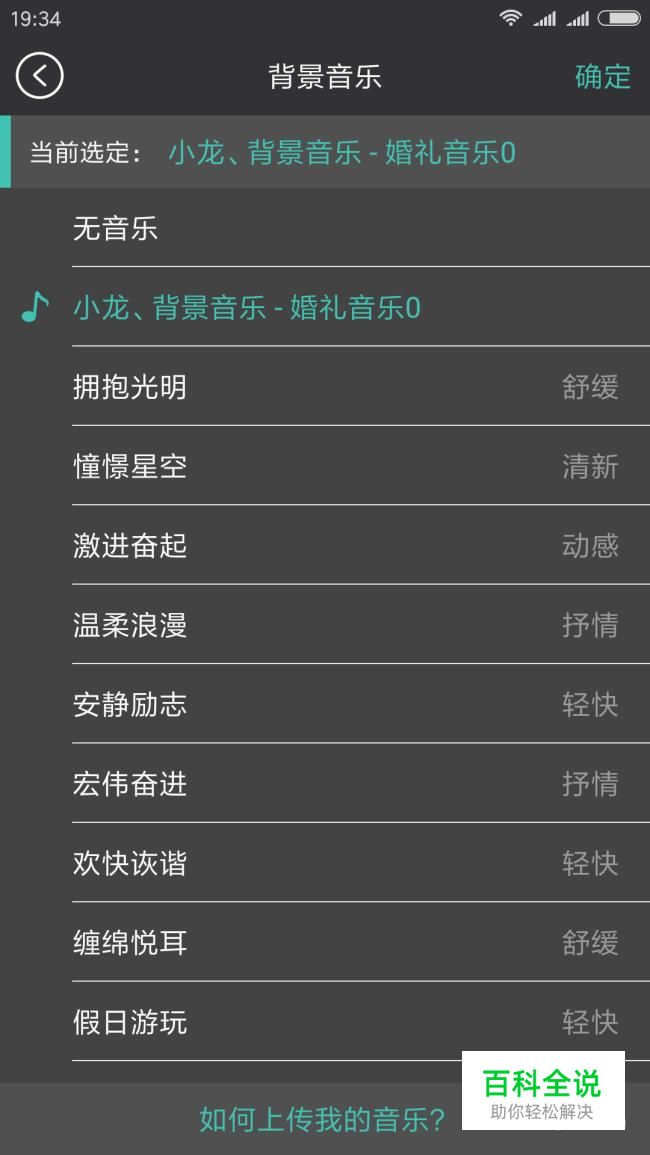The width and height of the screenshot is (650, 1155).
Task: Confirm the selection with 确定
Action: (x=603, y=77)
